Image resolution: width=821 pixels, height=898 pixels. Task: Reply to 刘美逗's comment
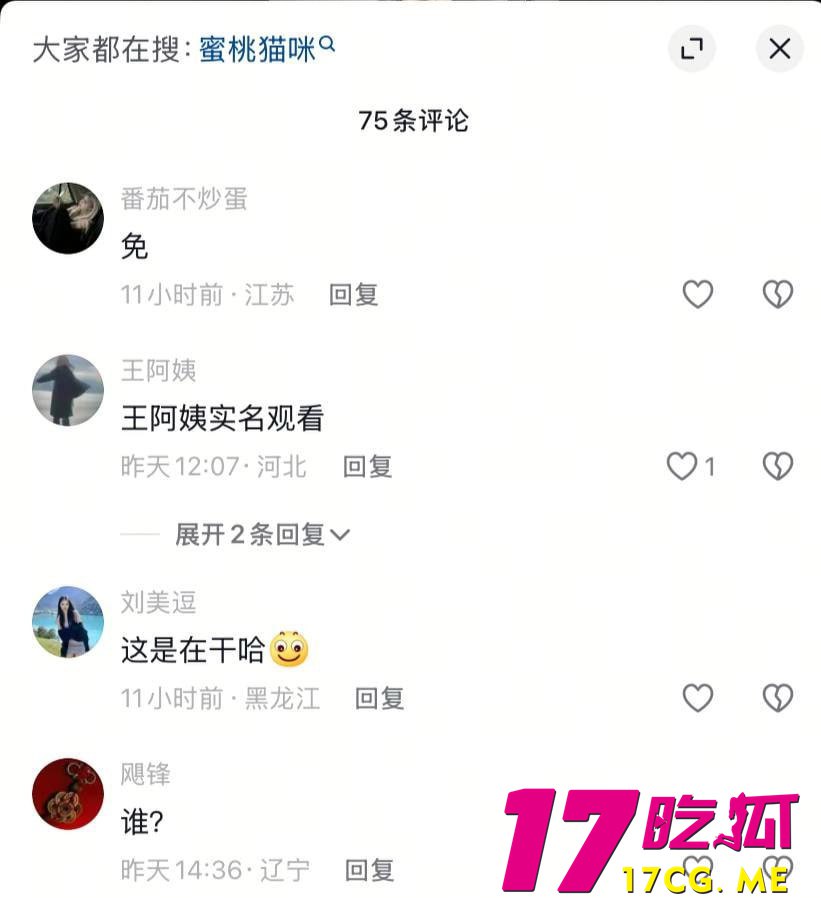coord(379,699)
